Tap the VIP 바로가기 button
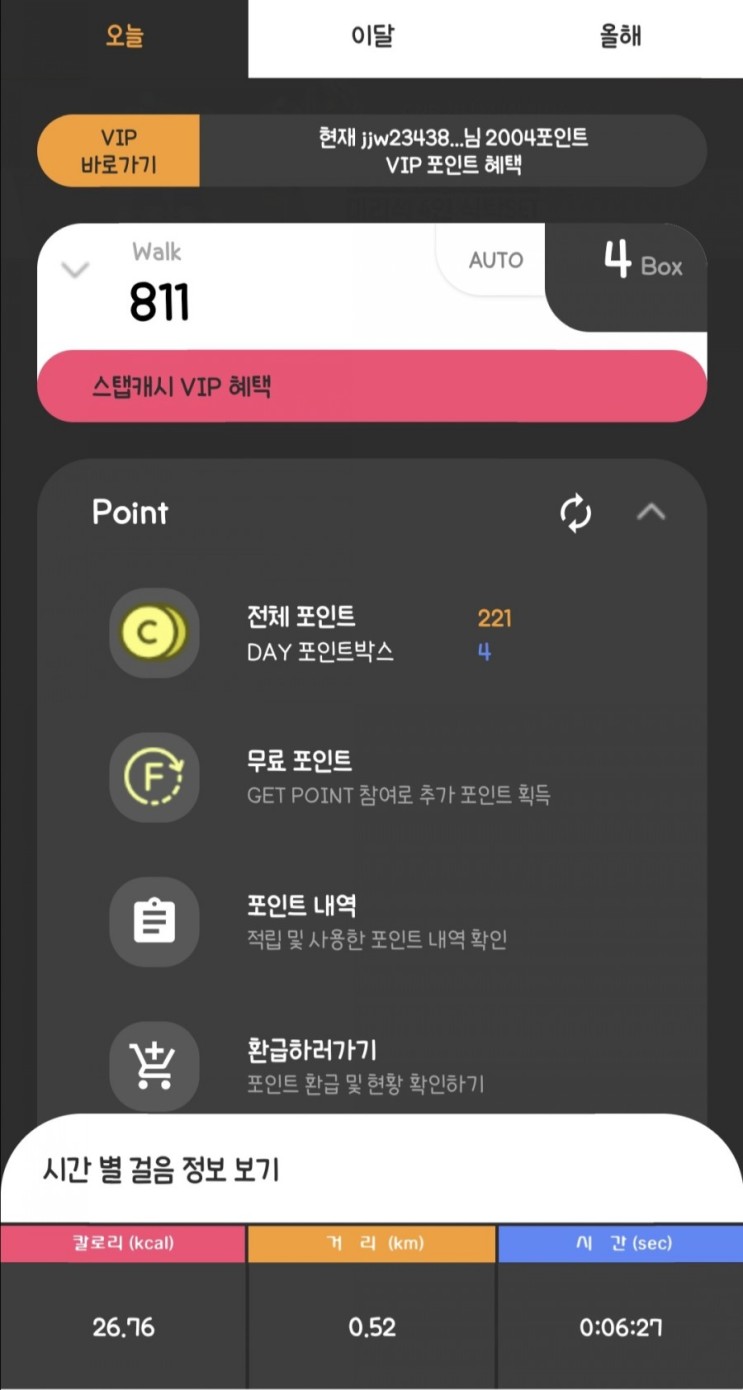Screen dimensions: 743x1390 coord(119,151)
